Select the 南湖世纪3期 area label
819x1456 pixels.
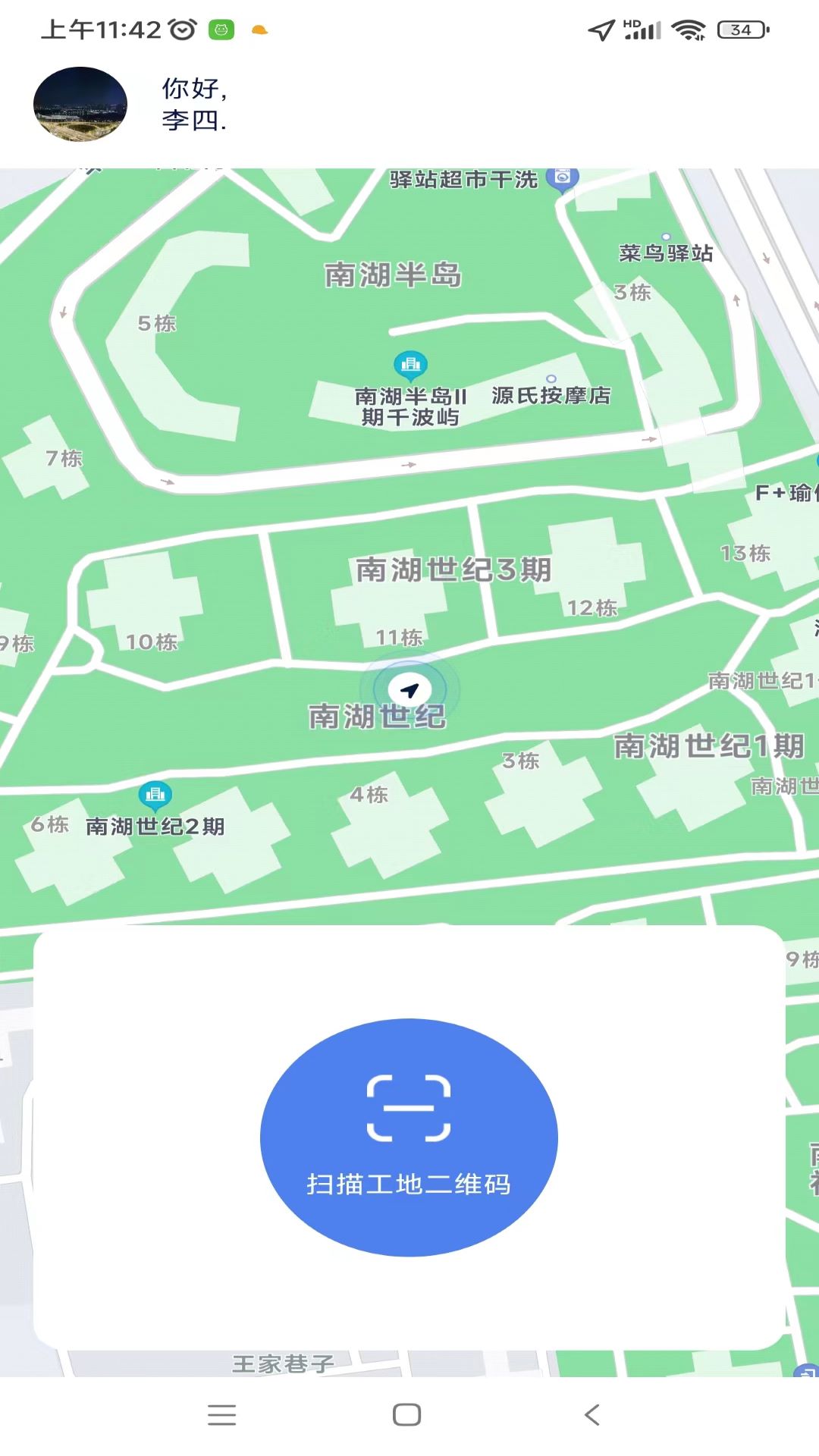click(453, 570)
